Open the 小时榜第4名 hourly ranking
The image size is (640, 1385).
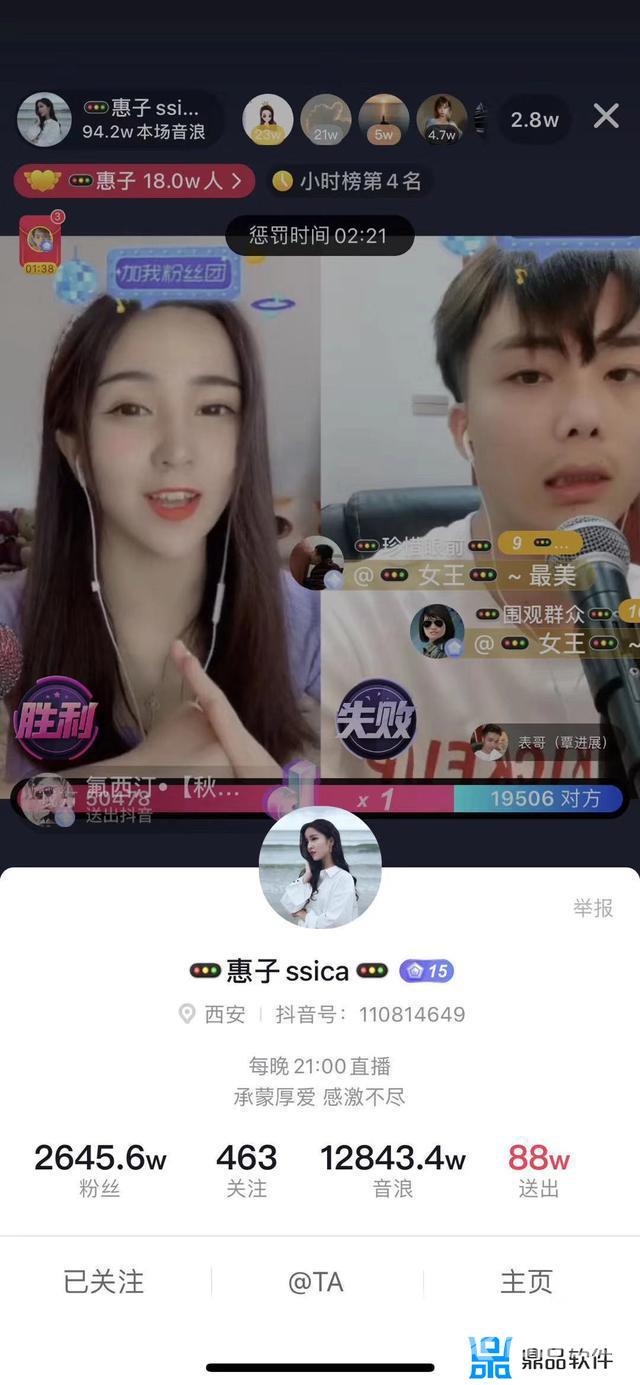click(x=348, y=181)
